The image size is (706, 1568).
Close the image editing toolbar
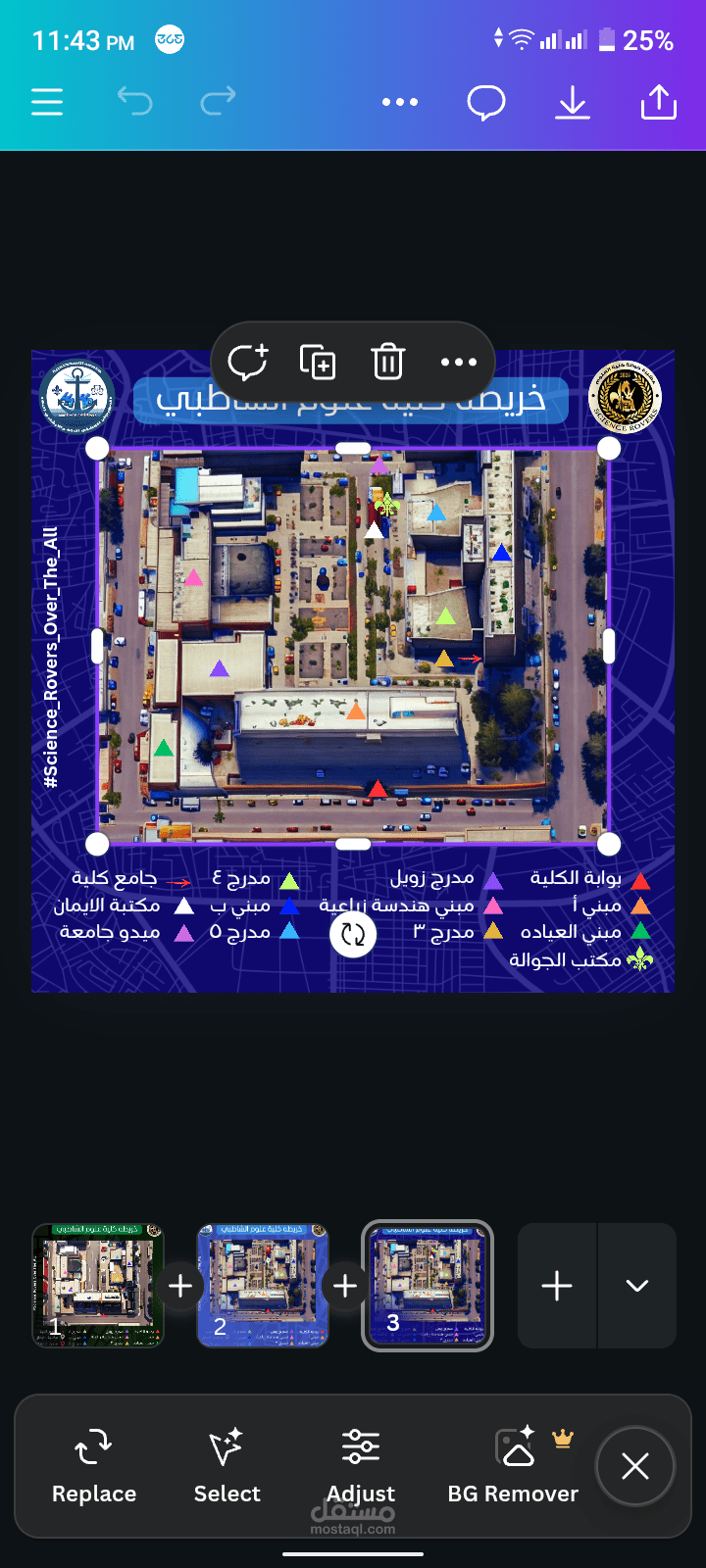(x=635, y=1466)
